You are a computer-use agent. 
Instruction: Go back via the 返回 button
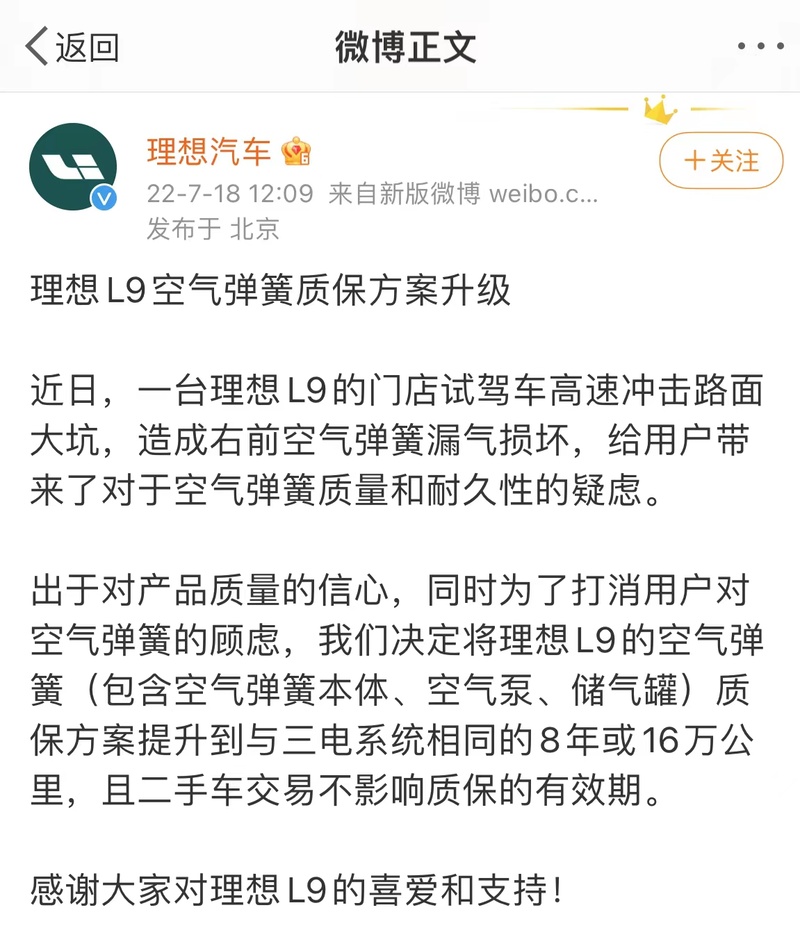(x=72, y=47)
